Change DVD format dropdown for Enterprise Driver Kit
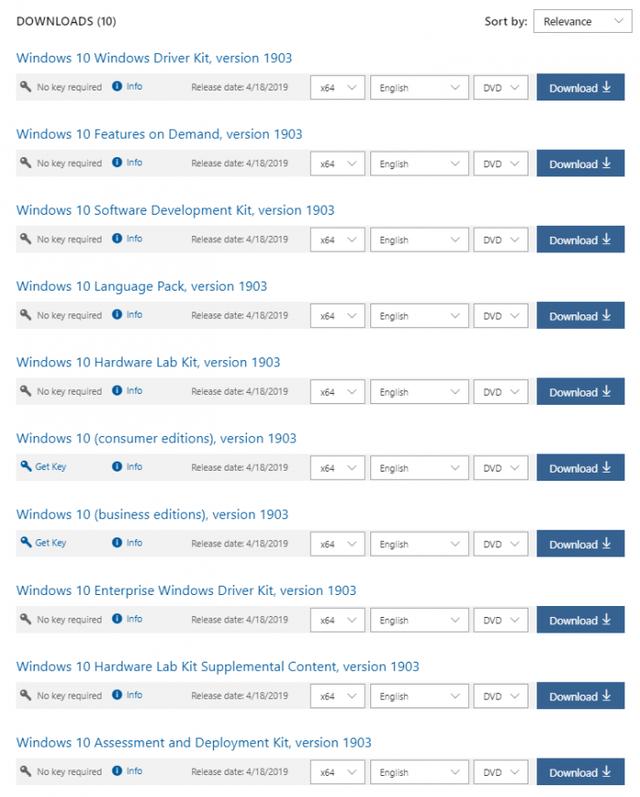The height and width of the screenshot is (797, 640). [x=500, y=620]
